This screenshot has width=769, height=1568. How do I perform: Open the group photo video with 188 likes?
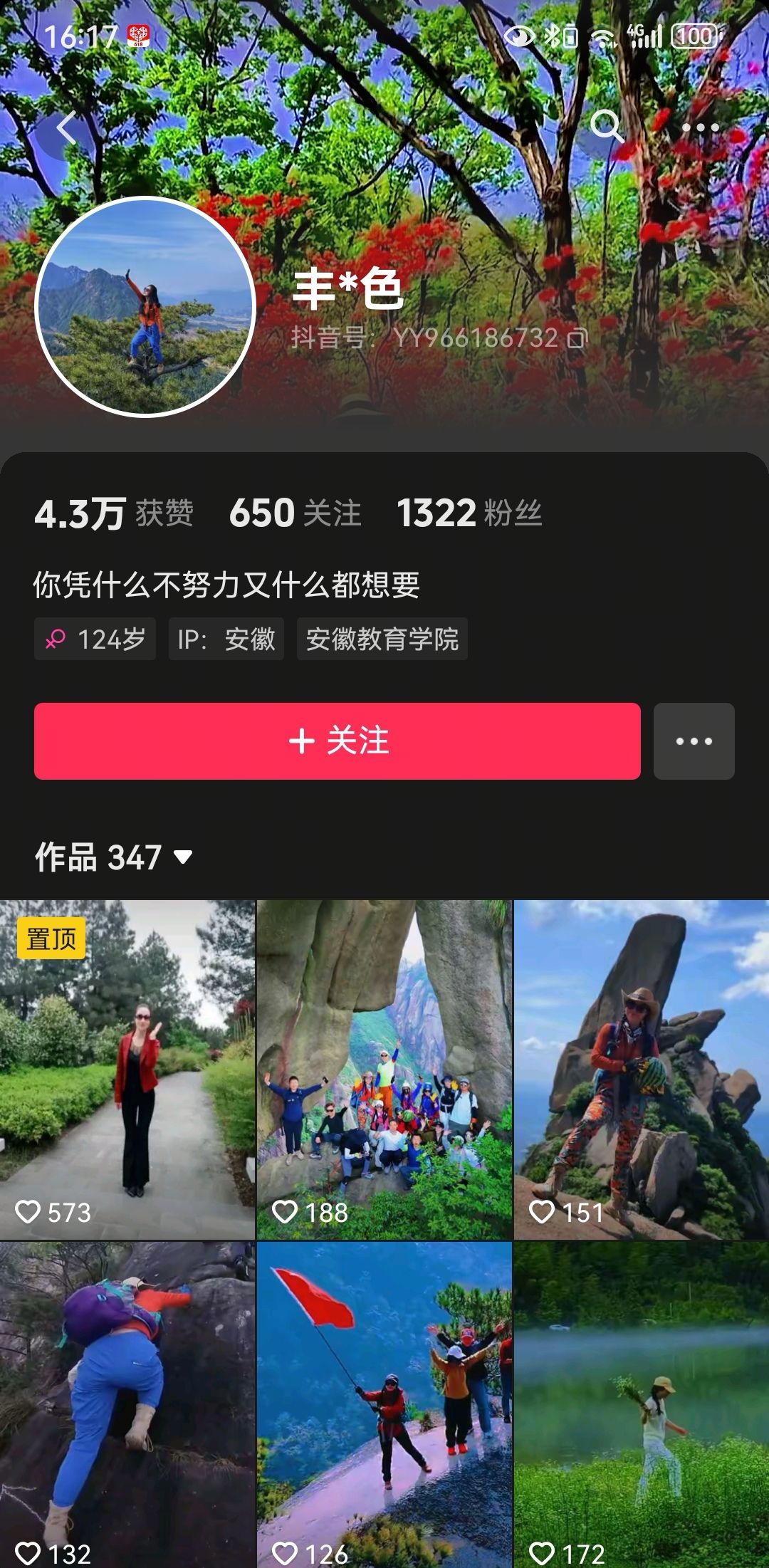(x=384, y=1068)
